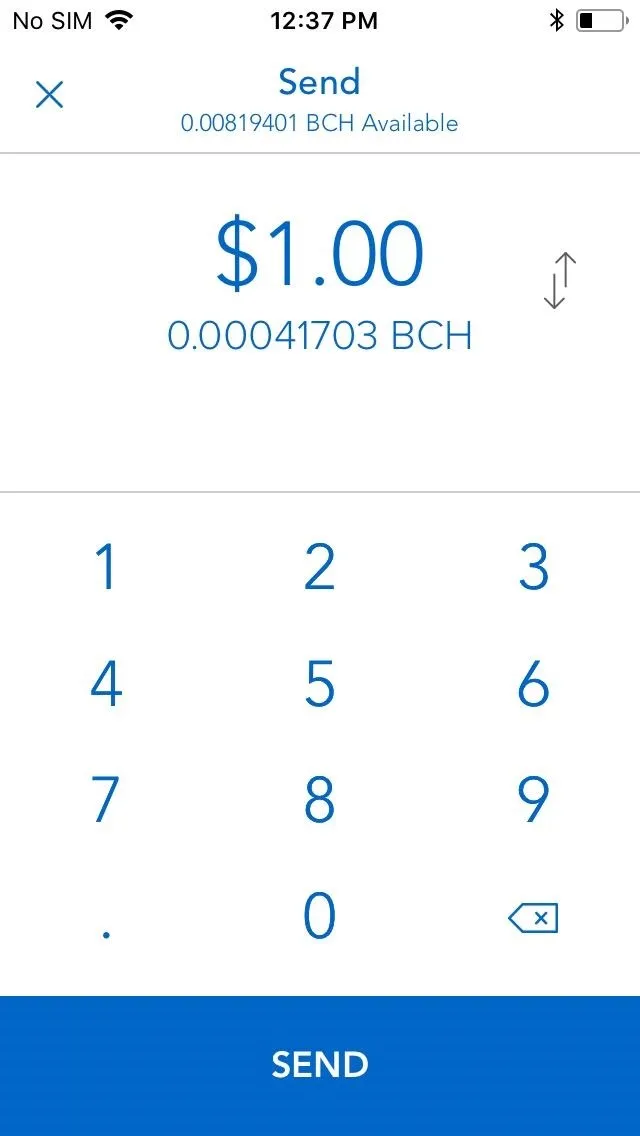Enter digit 1 on the keypad
The width and height of the screenshot is (640, 1136).
tap(107, 568)
